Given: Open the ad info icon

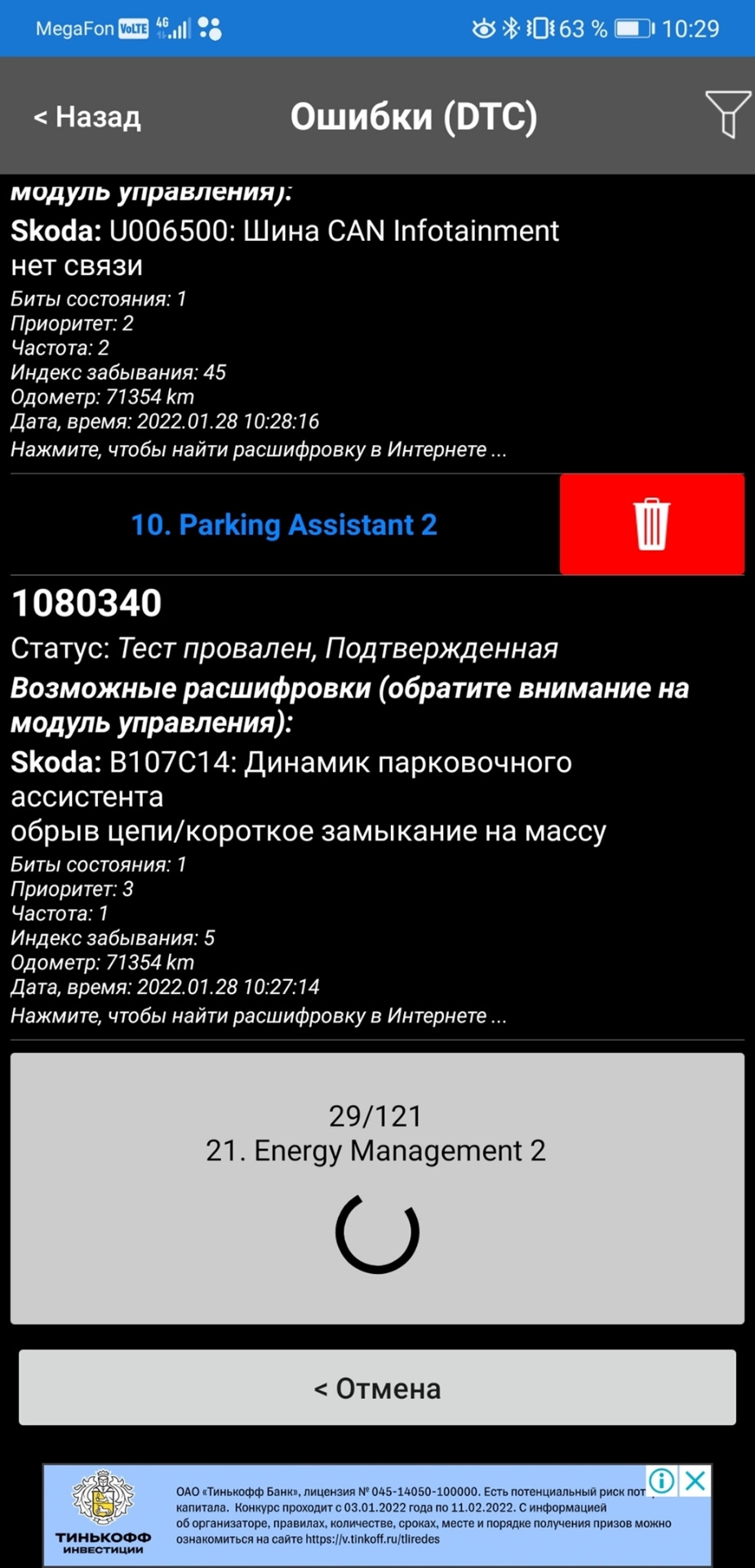Looking at the screenshot, I should pos(662,1481).
